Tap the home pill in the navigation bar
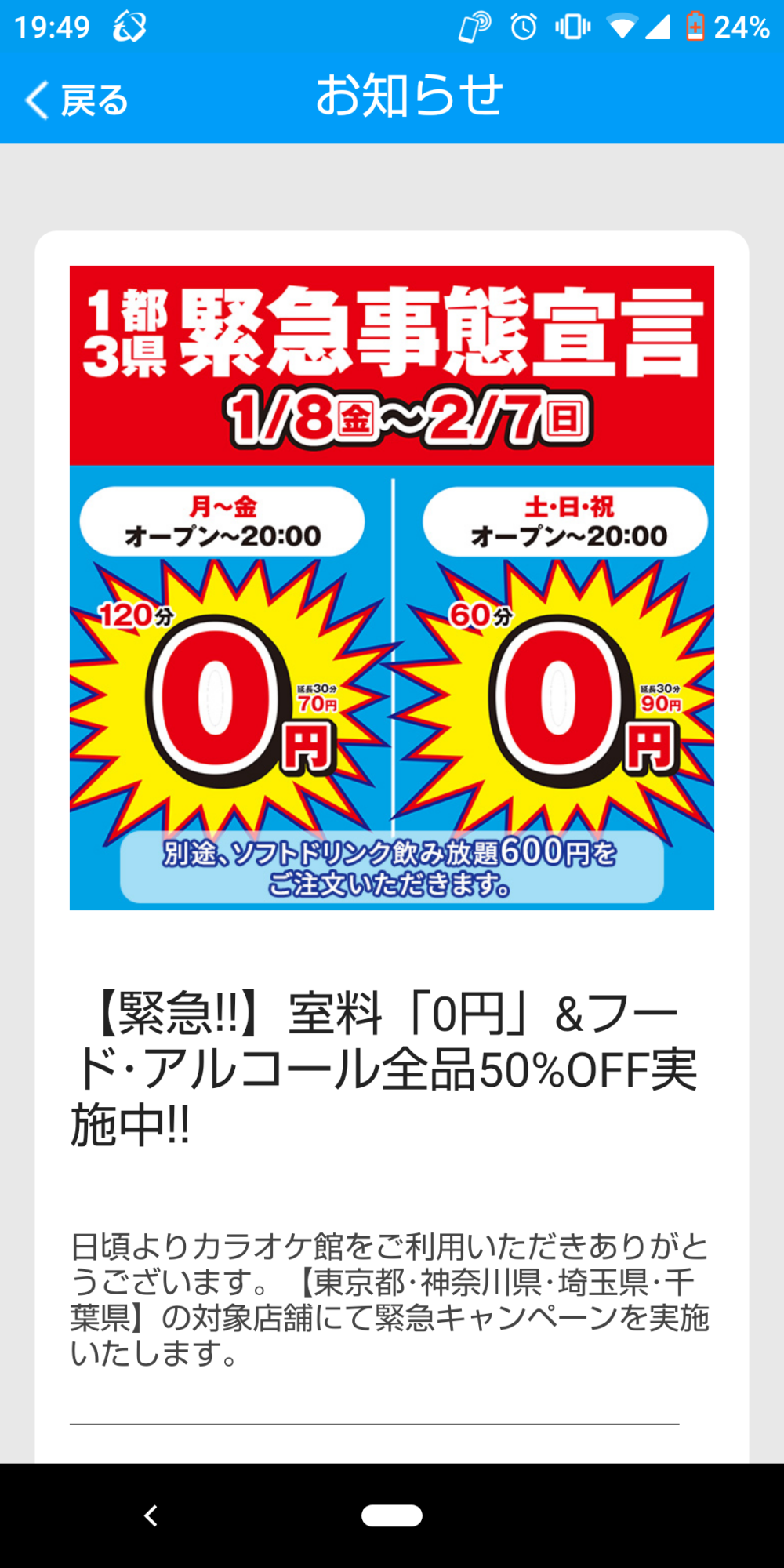 [x=392, y=1515]
